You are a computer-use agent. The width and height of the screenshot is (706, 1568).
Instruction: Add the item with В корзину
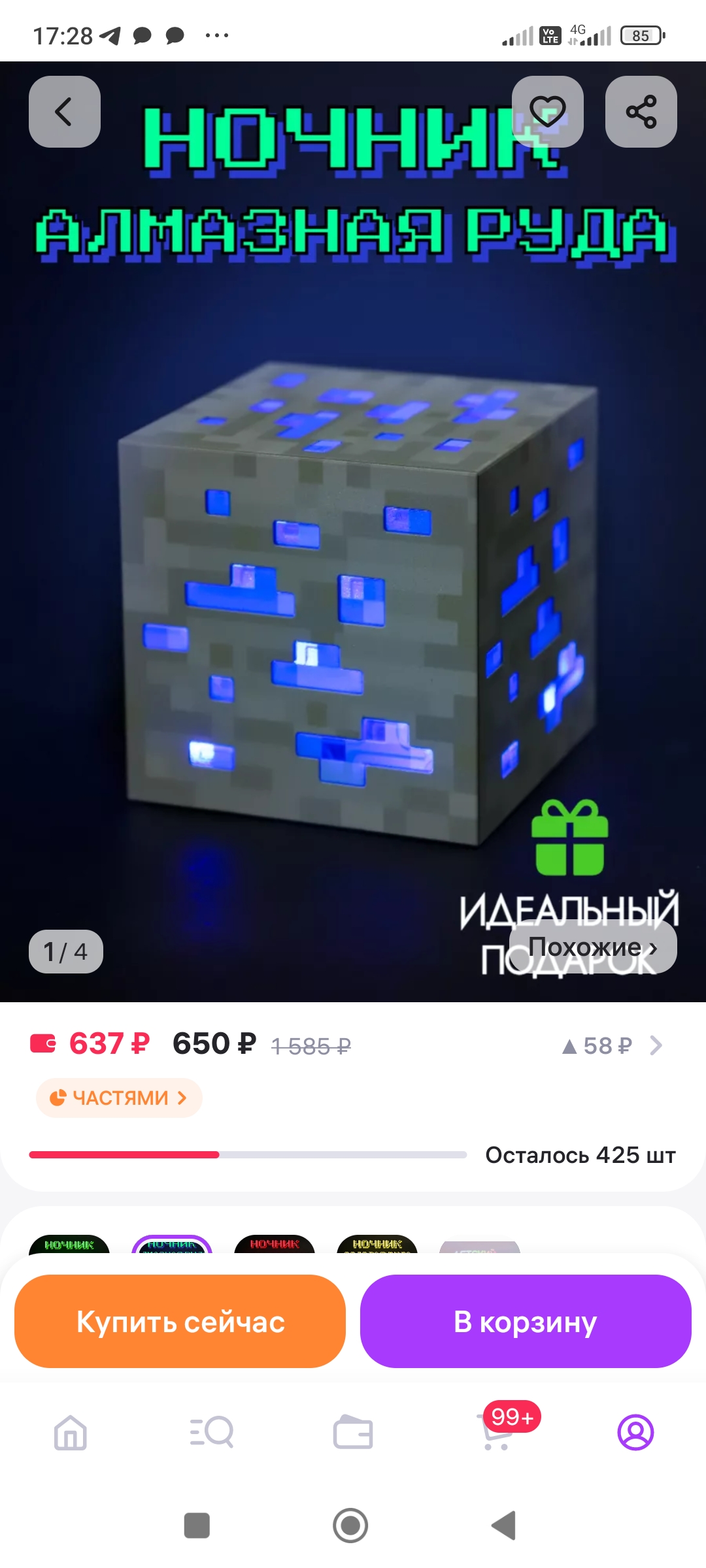coord(525,1321)
